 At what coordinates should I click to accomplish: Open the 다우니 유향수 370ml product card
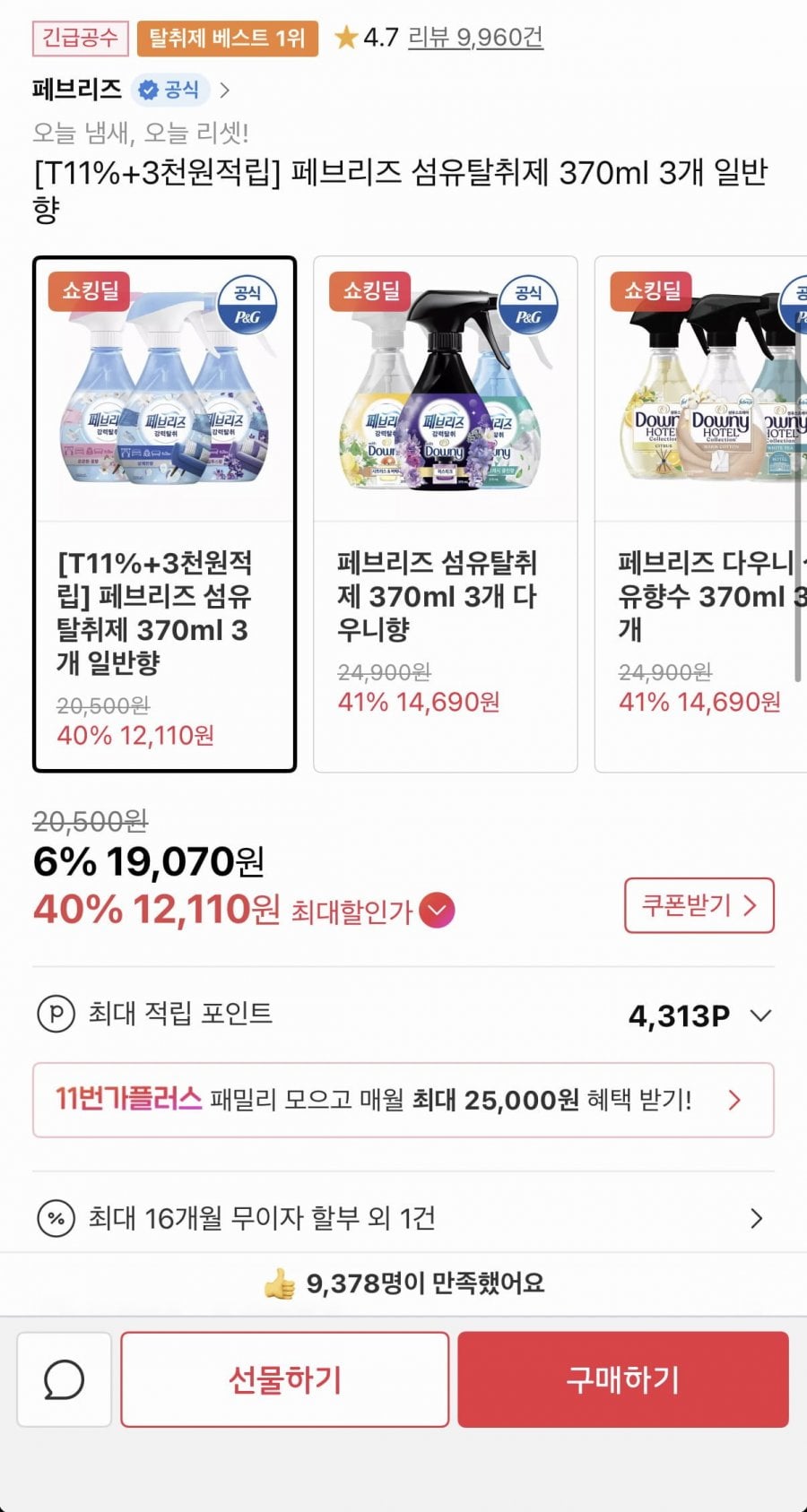click(701, 514)
